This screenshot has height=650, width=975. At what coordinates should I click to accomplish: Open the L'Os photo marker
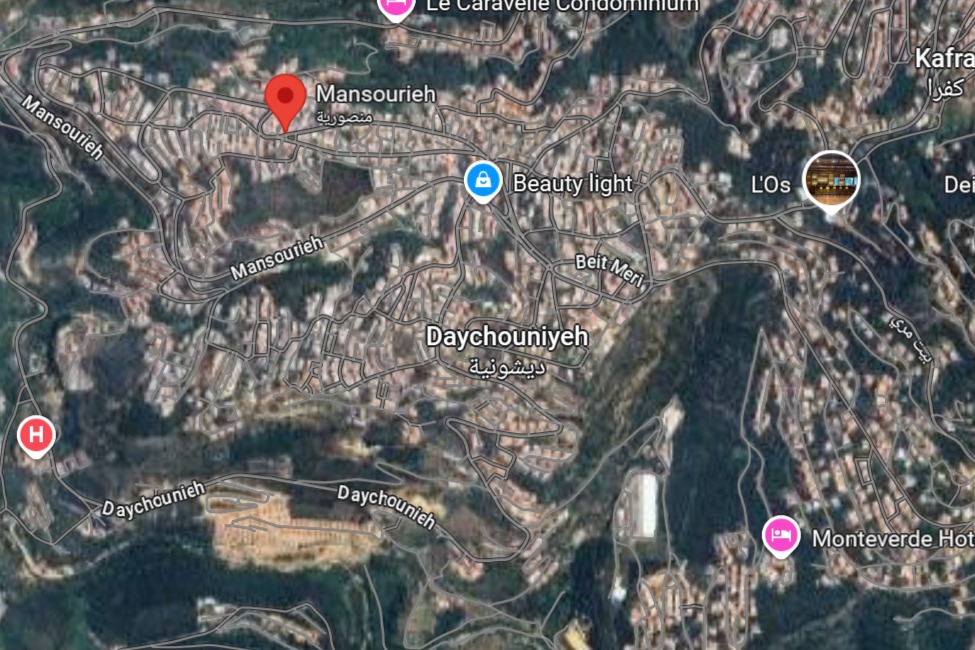(x=832, y=179)
